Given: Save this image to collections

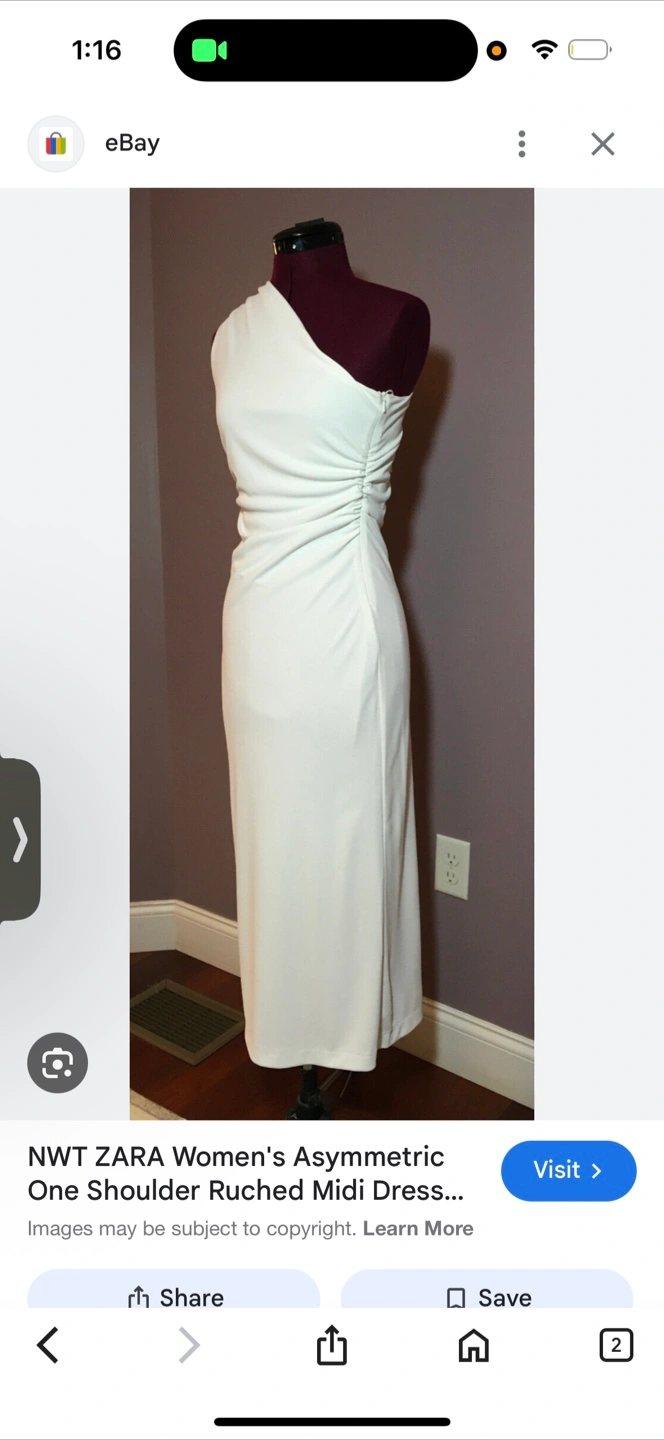Looking at the screenshot, I should 487,1296.
